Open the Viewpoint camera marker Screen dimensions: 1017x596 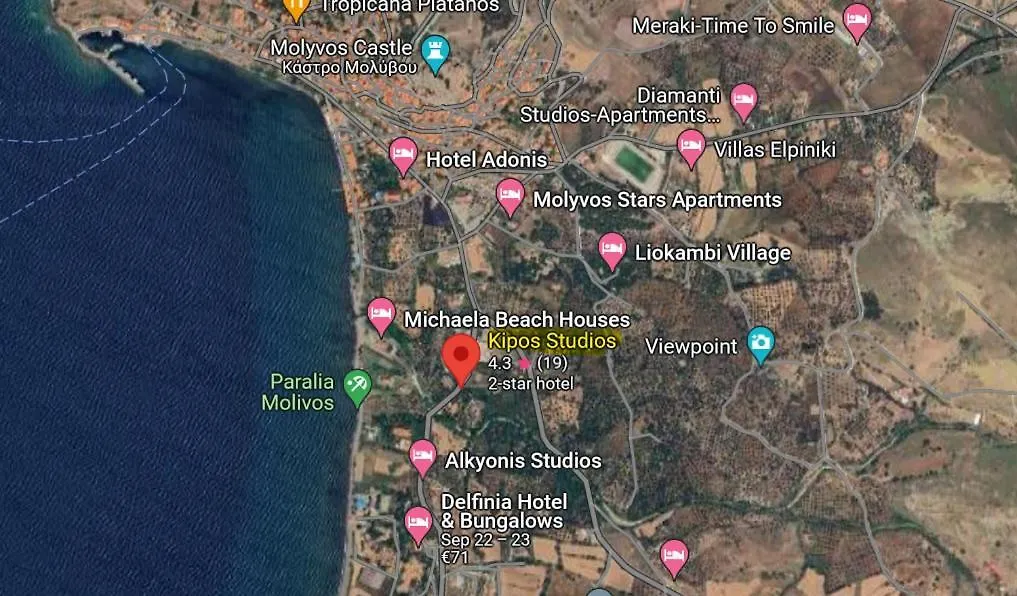[x=761, y=344]
